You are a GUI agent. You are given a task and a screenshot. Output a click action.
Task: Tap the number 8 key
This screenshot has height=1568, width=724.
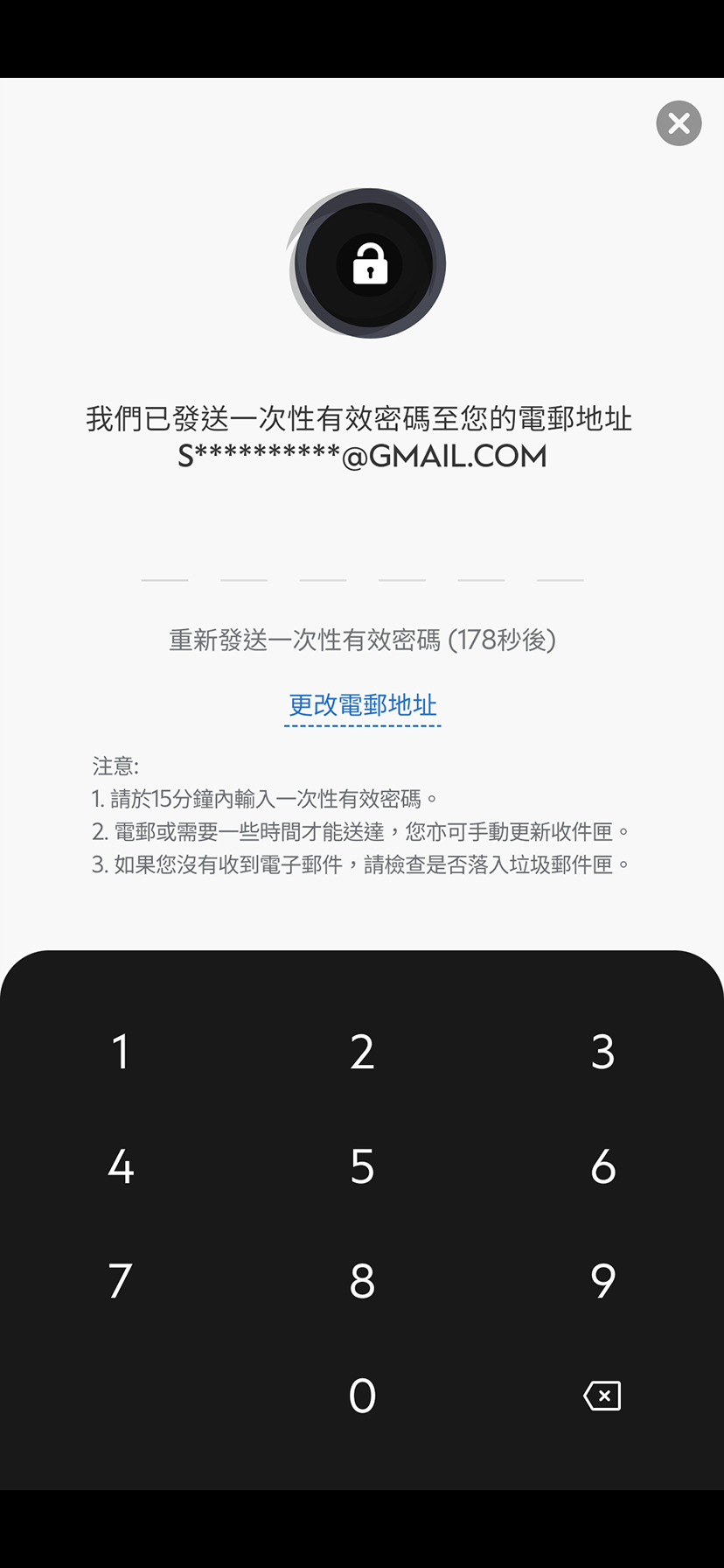(x=362, y=1280)
